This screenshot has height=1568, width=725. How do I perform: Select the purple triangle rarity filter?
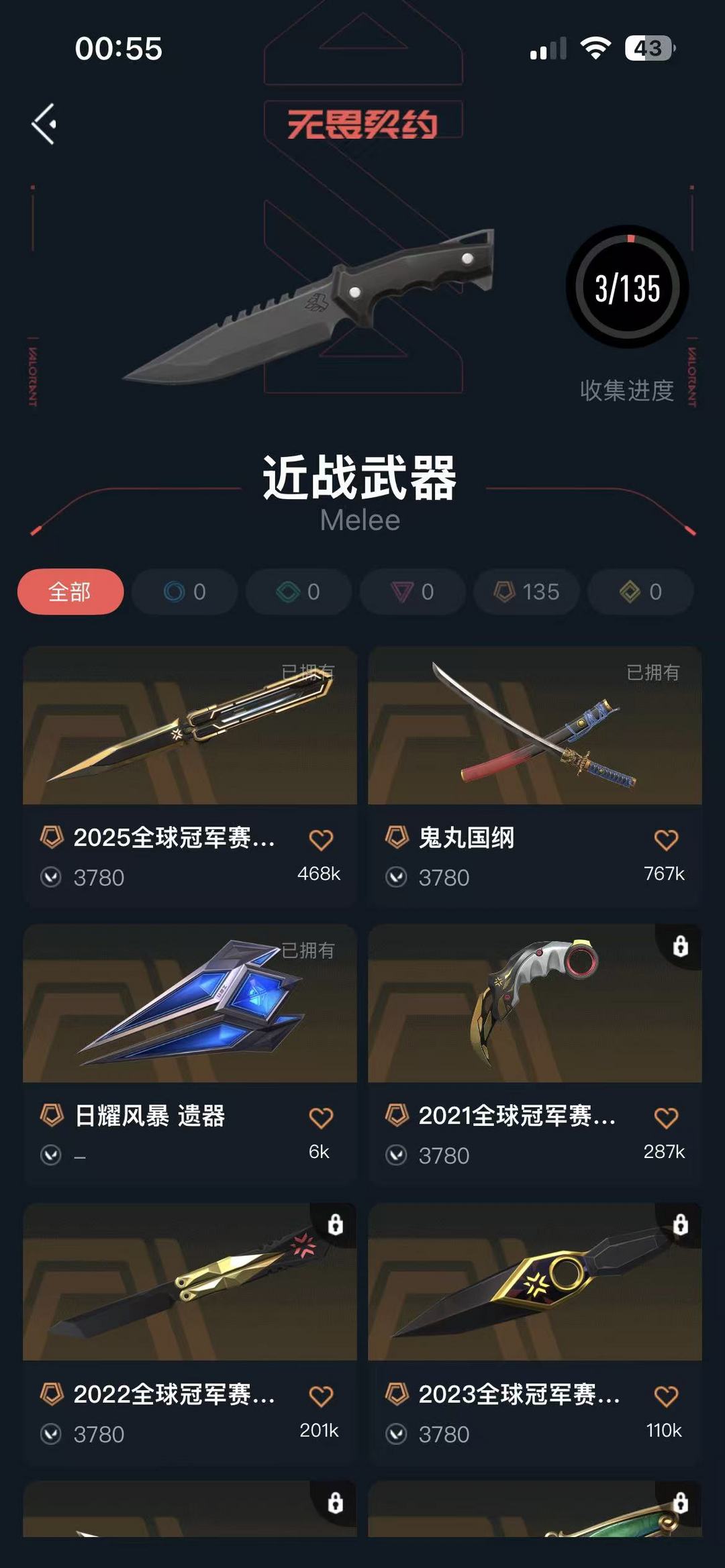tap(412, 591)
